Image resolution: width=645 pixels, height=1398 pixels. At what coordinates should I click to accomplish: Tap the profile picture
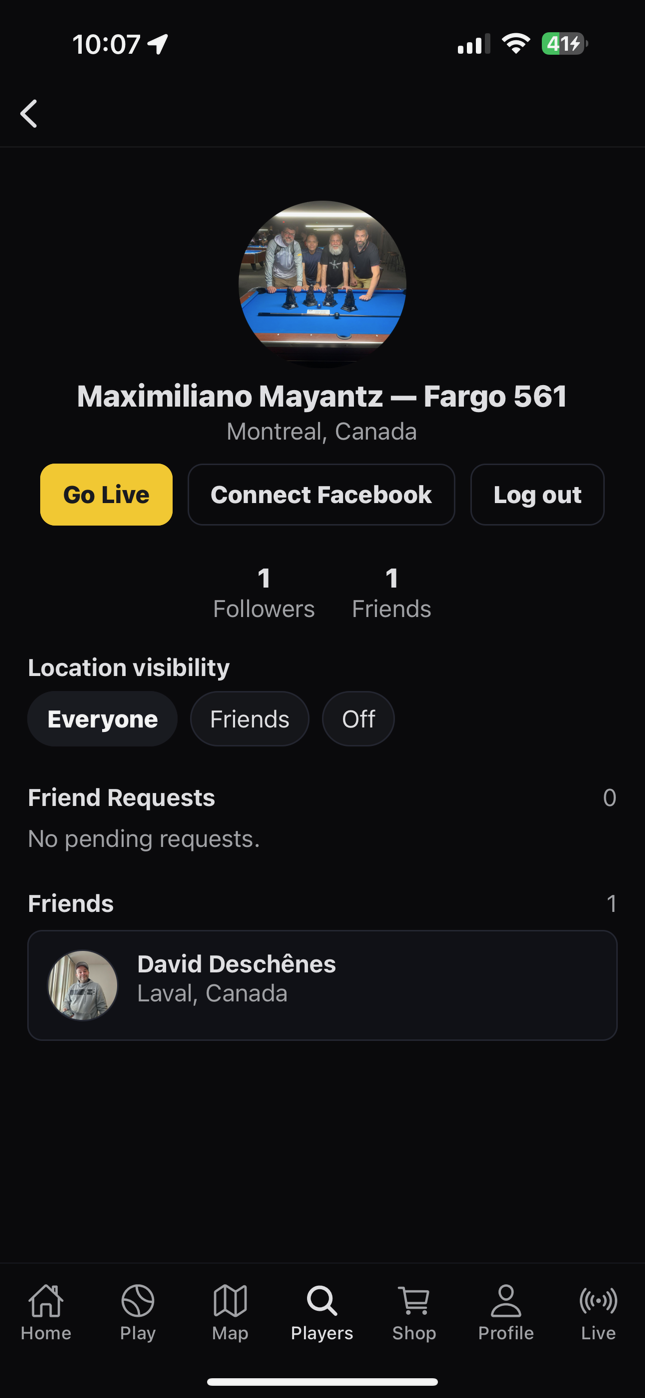[322, 284]
